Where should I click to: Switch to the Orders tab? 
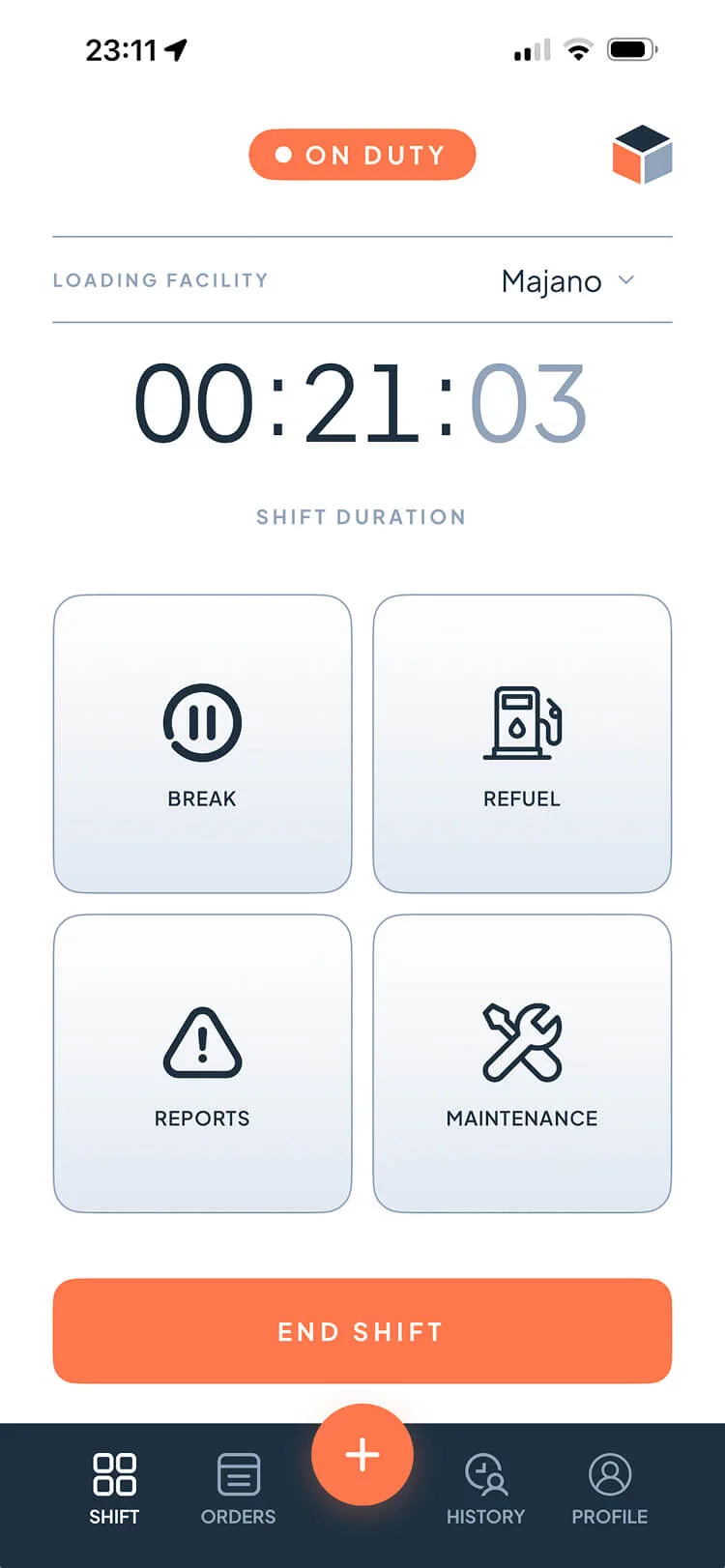[238, 1489]
